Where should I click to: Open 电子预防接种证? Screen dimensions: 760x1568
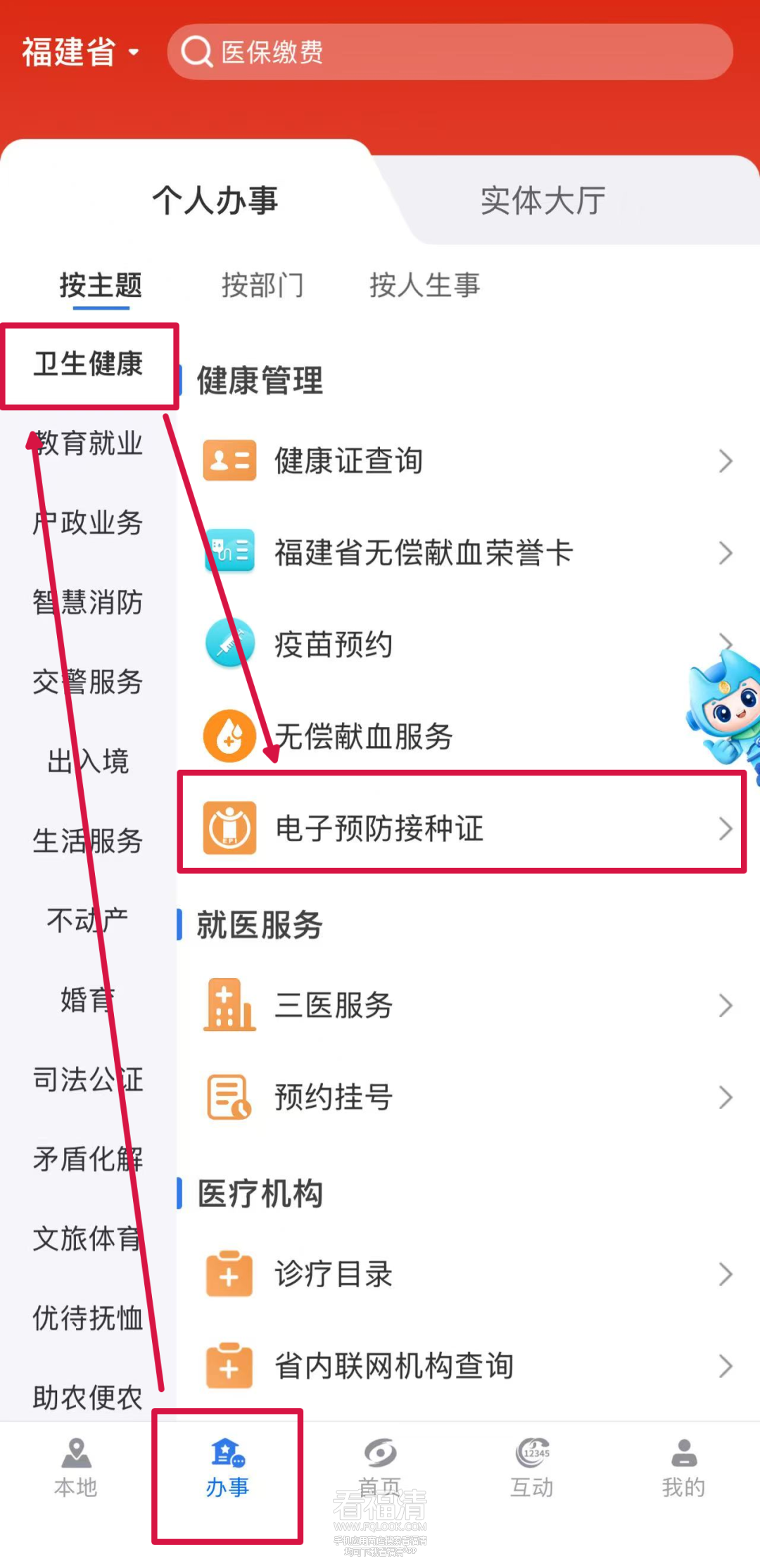464,828
